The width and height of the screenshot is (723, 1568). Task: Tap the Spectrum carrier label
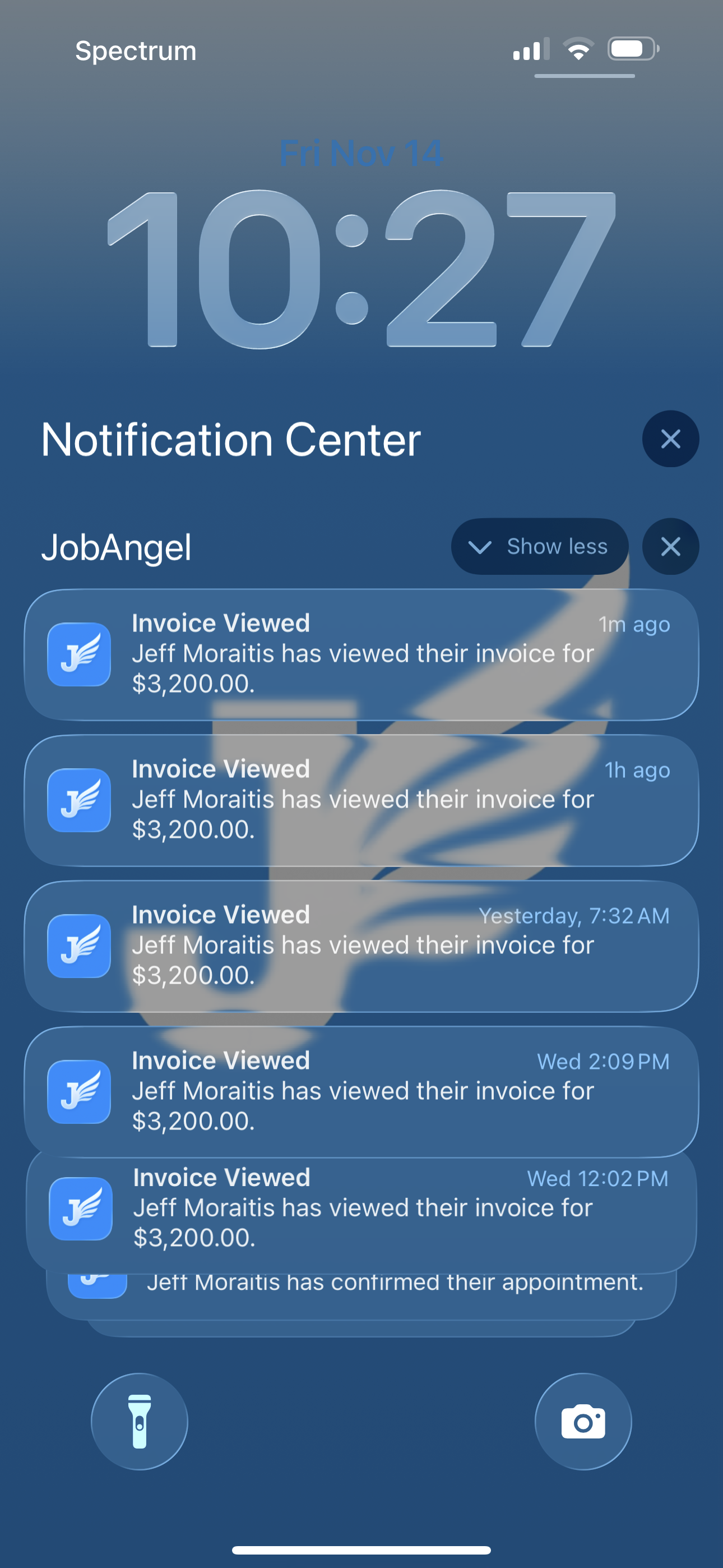tap(136, 50)
